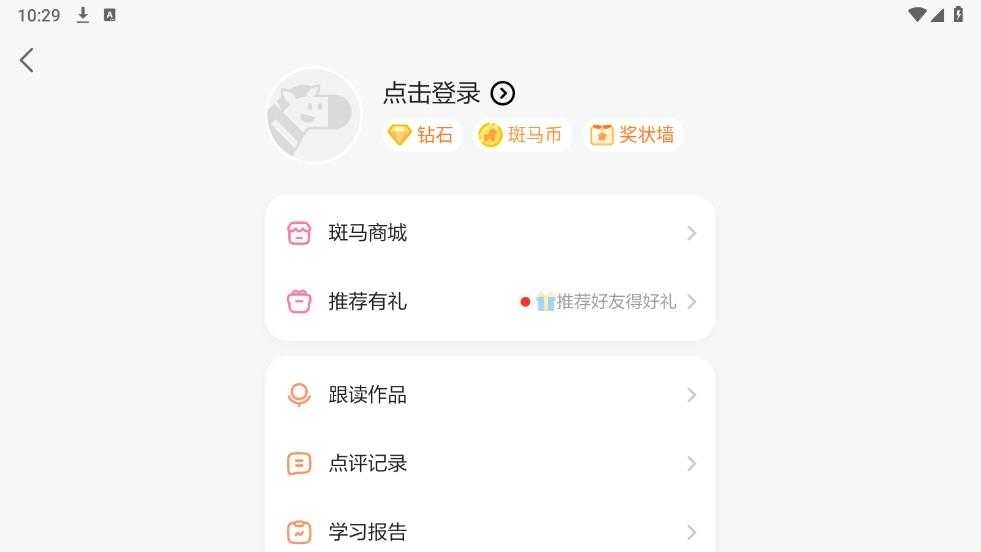Viewport: 981px width, 552px height.
Task: Open the default profile avatar
Action: point(313,115)
